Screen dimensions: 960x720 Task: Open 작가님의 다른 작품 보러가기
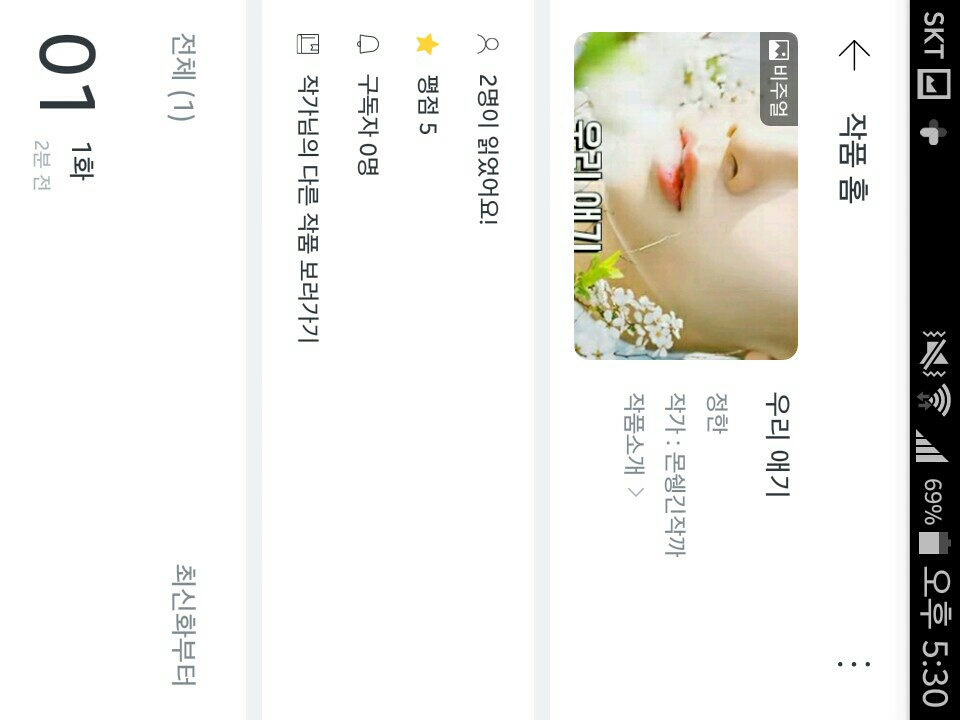(309, 190)
